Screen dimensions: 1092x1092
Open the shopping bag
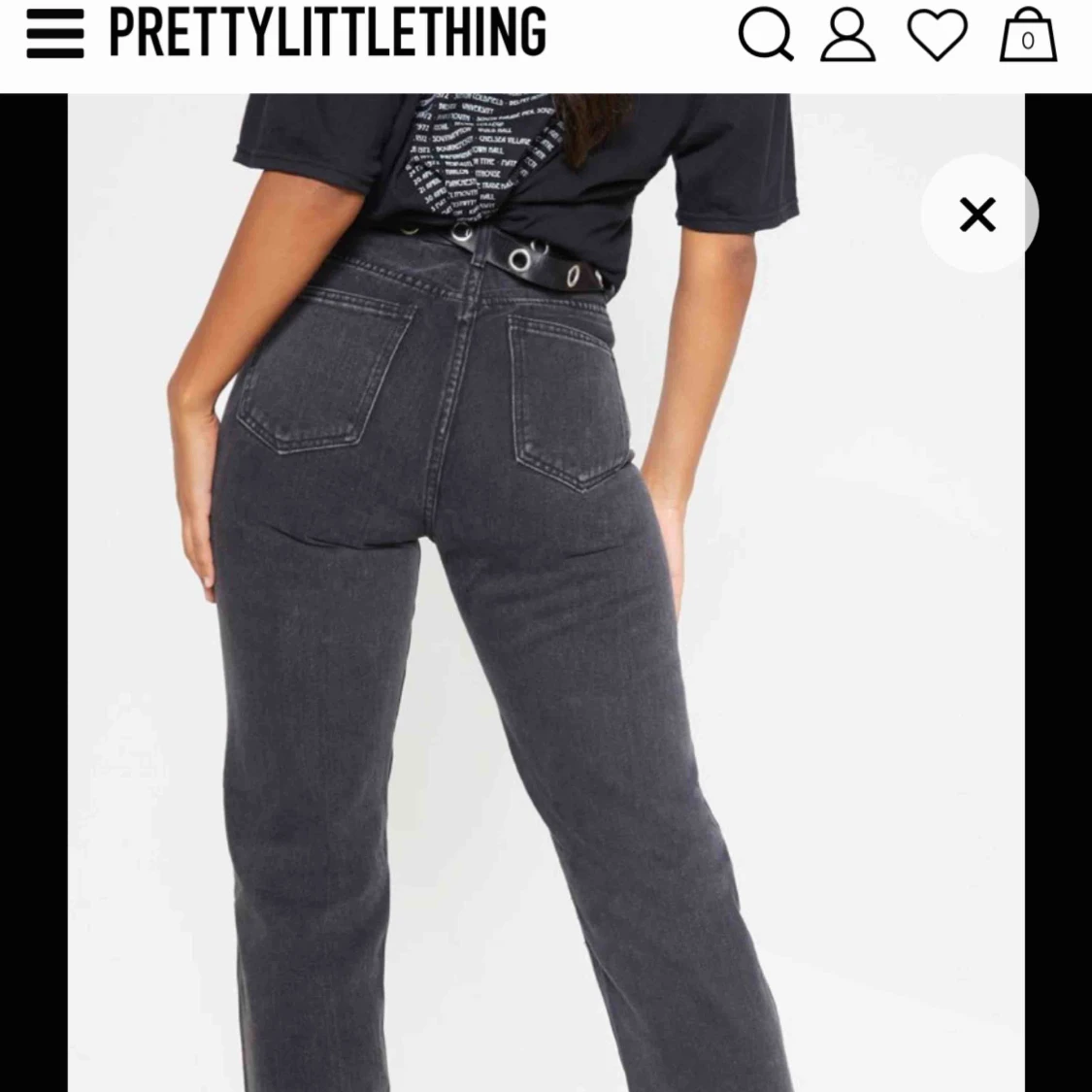(1027, 36)
